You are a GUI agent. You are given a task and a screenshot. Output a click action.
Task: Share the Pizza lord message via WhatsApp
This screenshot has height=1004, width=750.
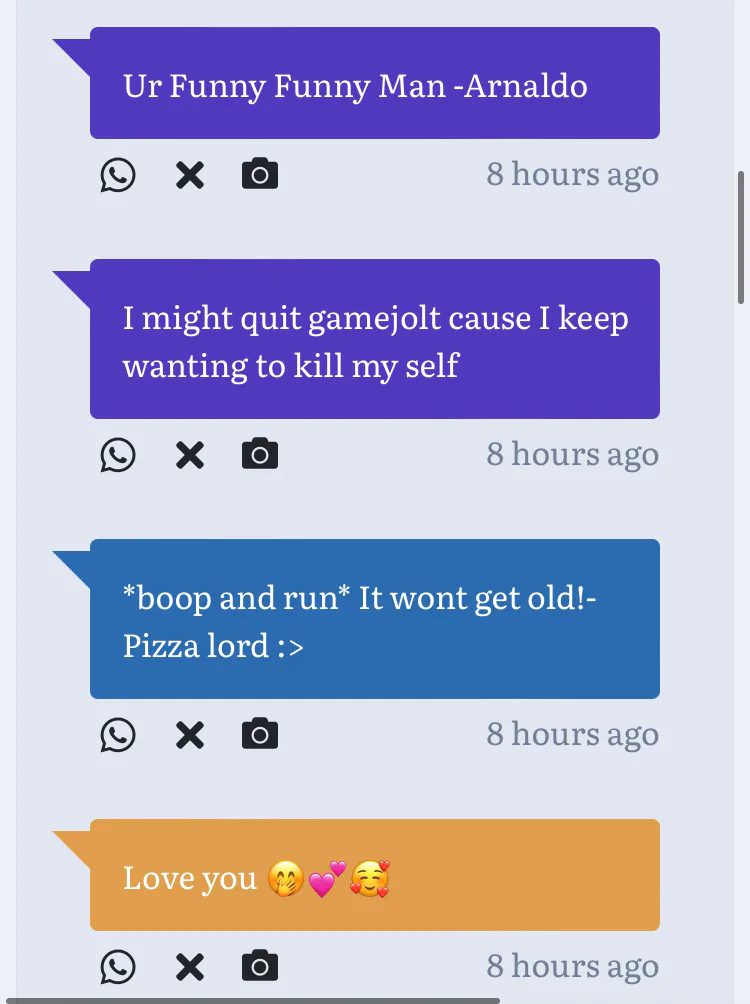[118, 735]
